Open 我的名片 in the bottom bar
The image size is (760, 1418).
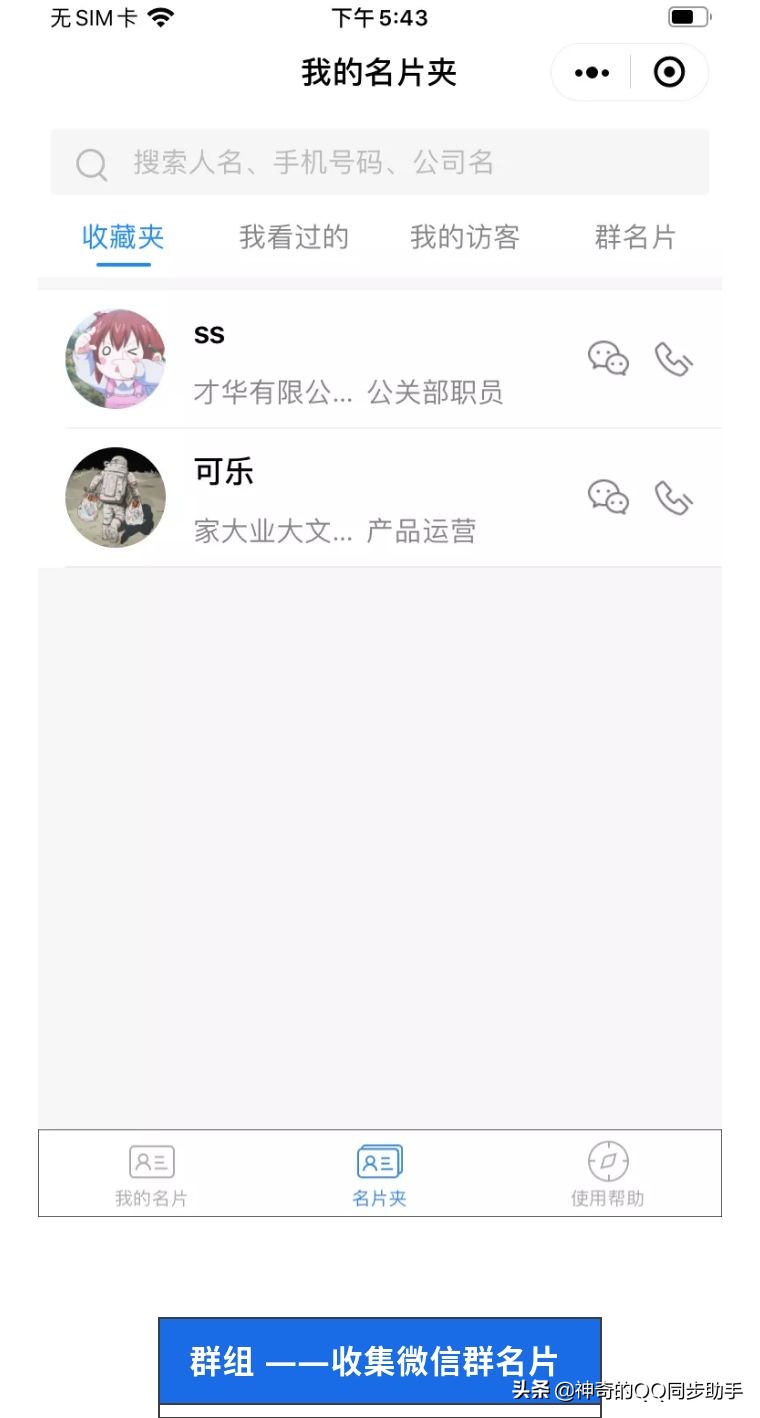pos(150,1172)
